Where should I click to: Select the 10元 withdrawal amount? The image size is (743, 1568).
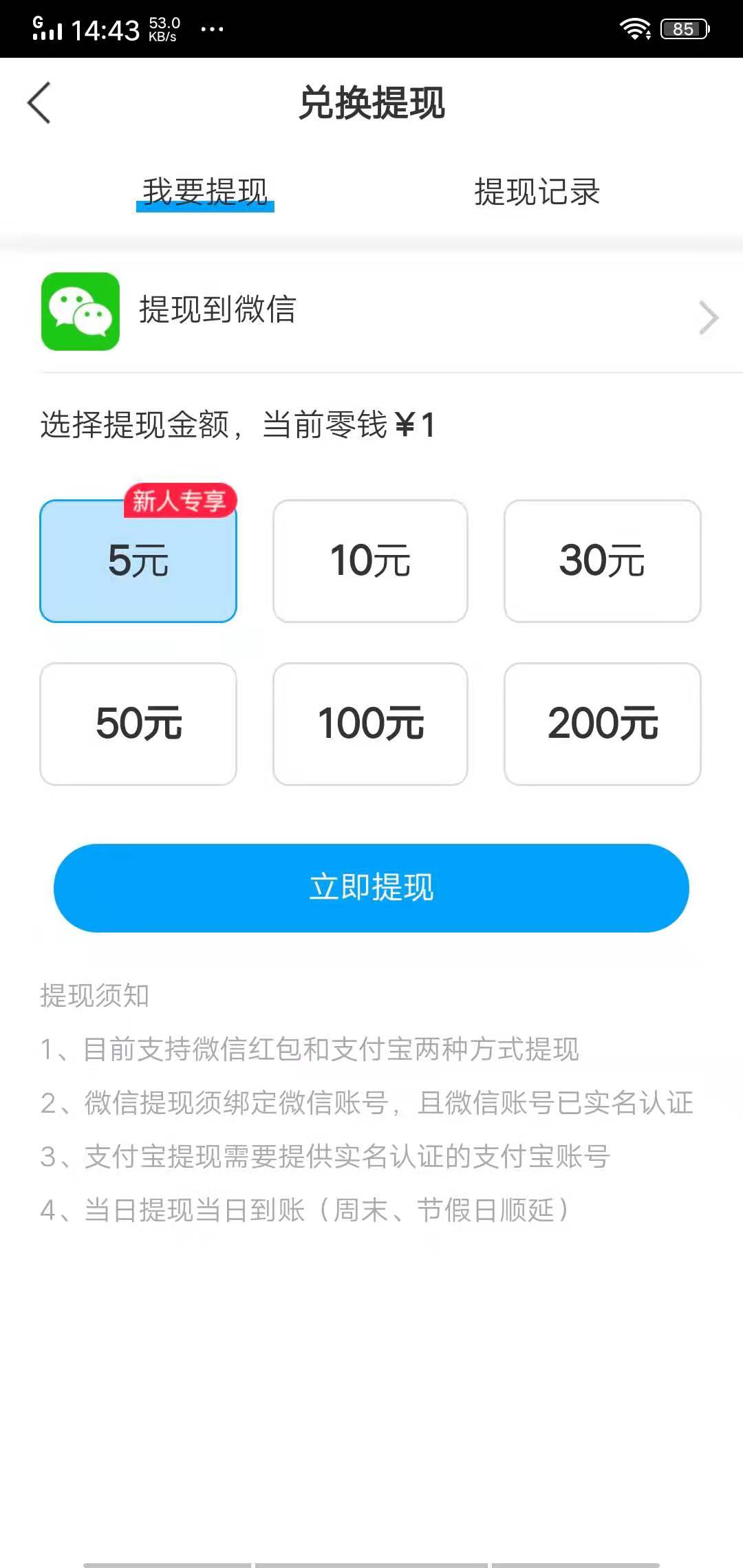click(x=369, y=560)
